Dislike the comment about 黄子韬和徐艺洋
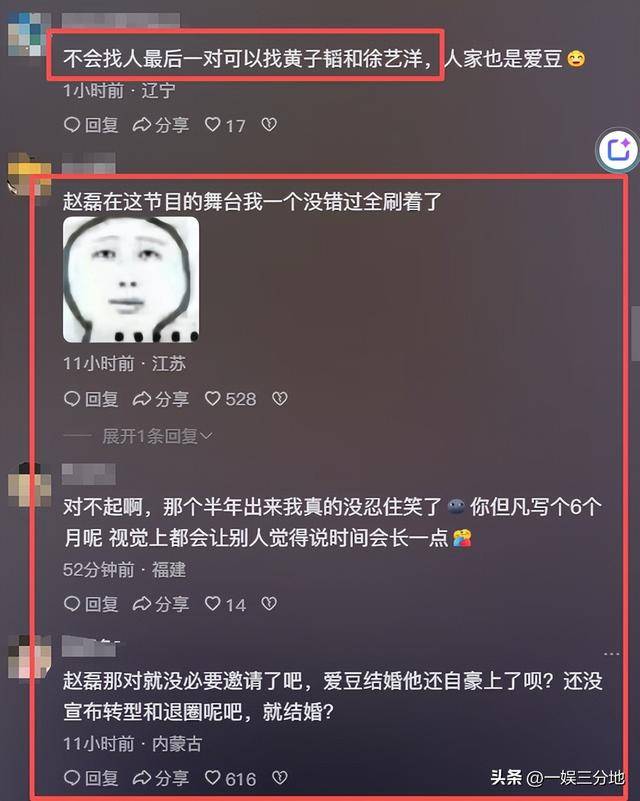The height and width of the screenshot is (801, 640). coord(267,125)
